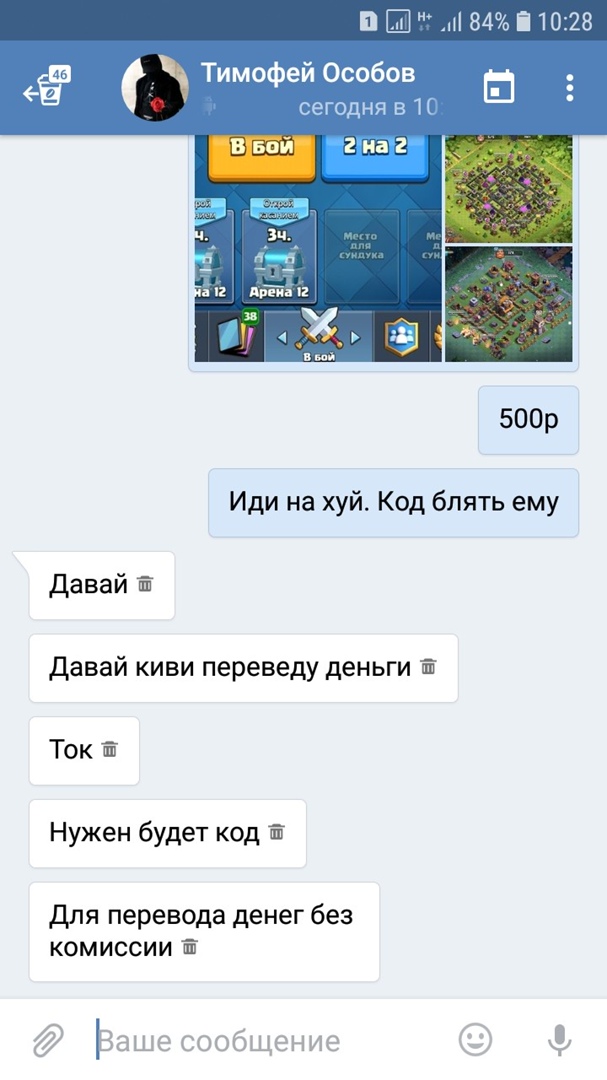Delete the message "Давай"
This screenshot has height=1080, width=607.
click(145, 584)
